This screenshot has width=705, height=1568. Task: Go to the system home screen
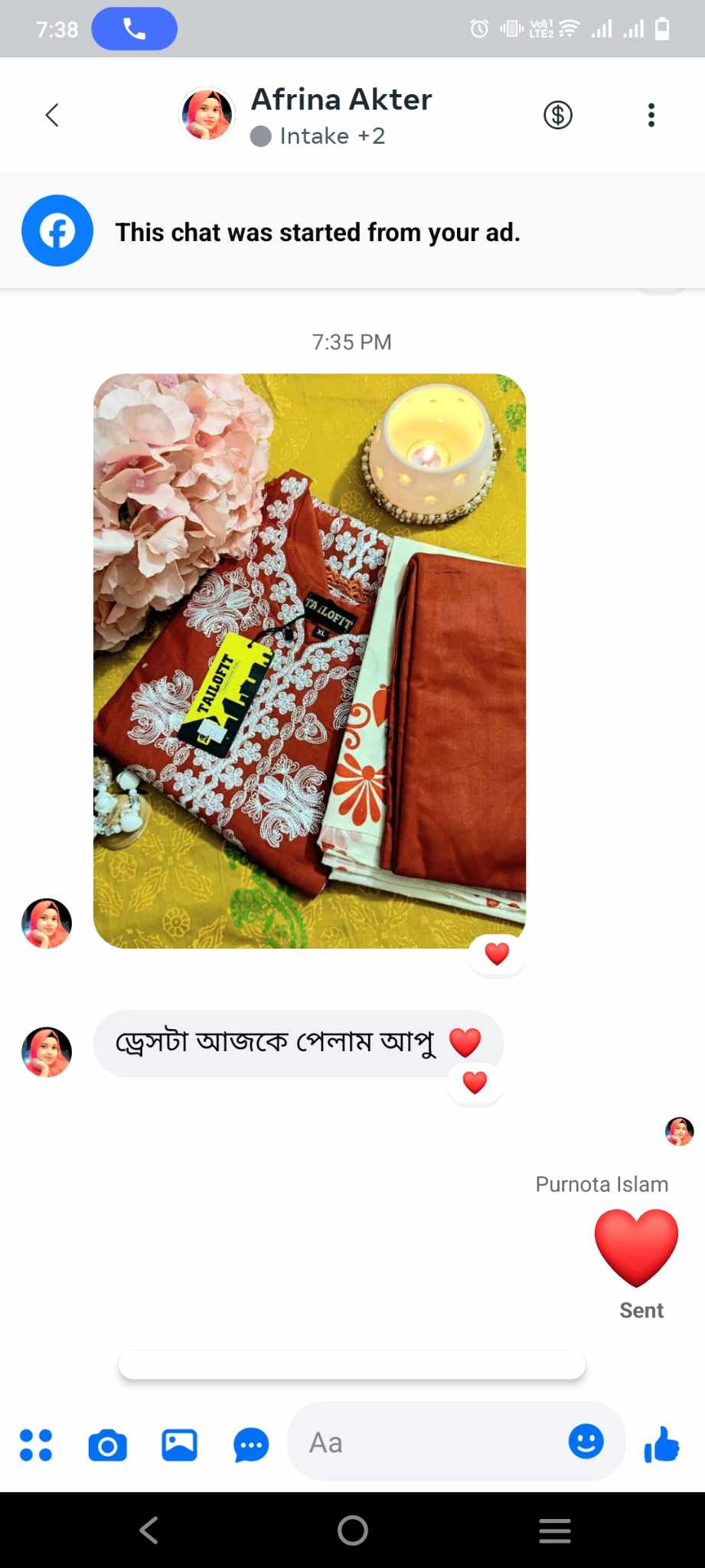(352, 1530)
